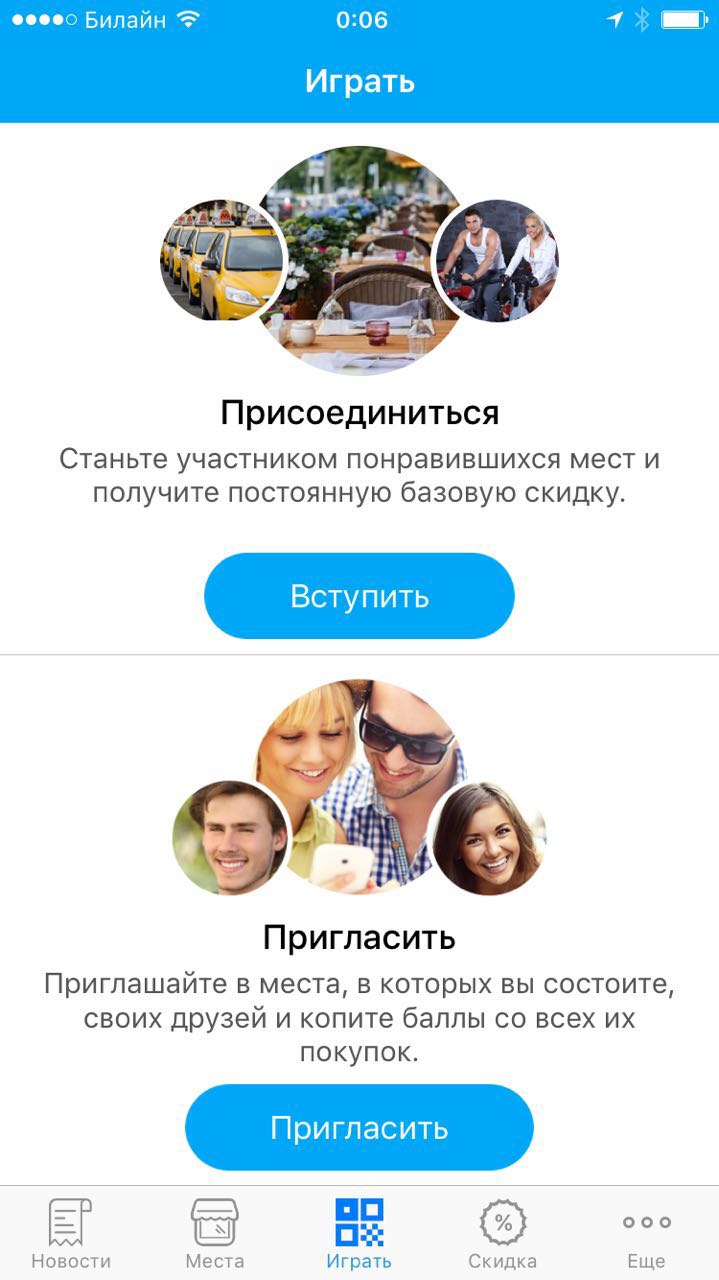Open the Места tab
Image resolution: width=719 pixels, height=1280 pixels.
215,1234
